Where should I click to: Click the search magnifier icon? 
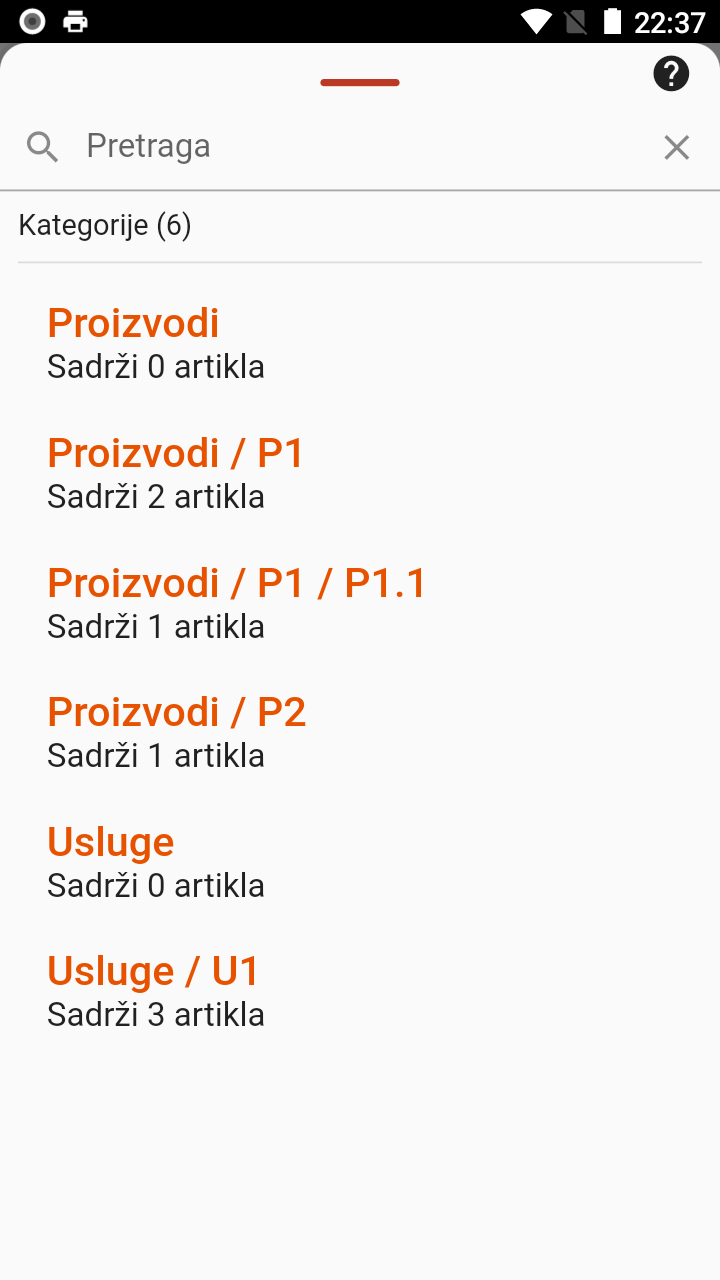click(x=42, y=146)
